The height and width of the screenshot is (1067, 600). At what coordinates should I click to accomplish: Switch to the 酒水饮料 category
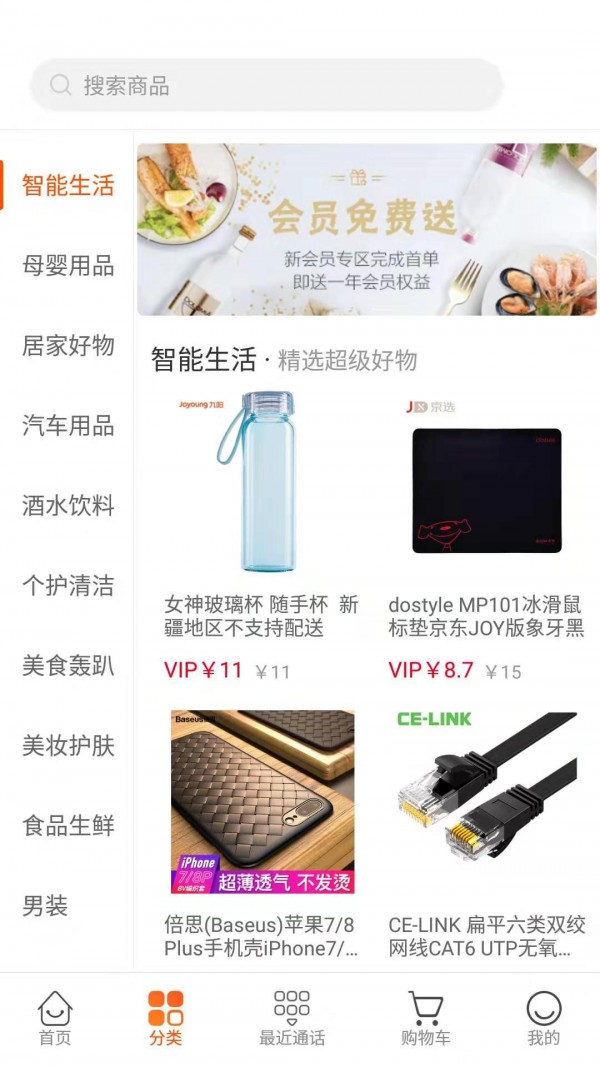click(68, 506)
